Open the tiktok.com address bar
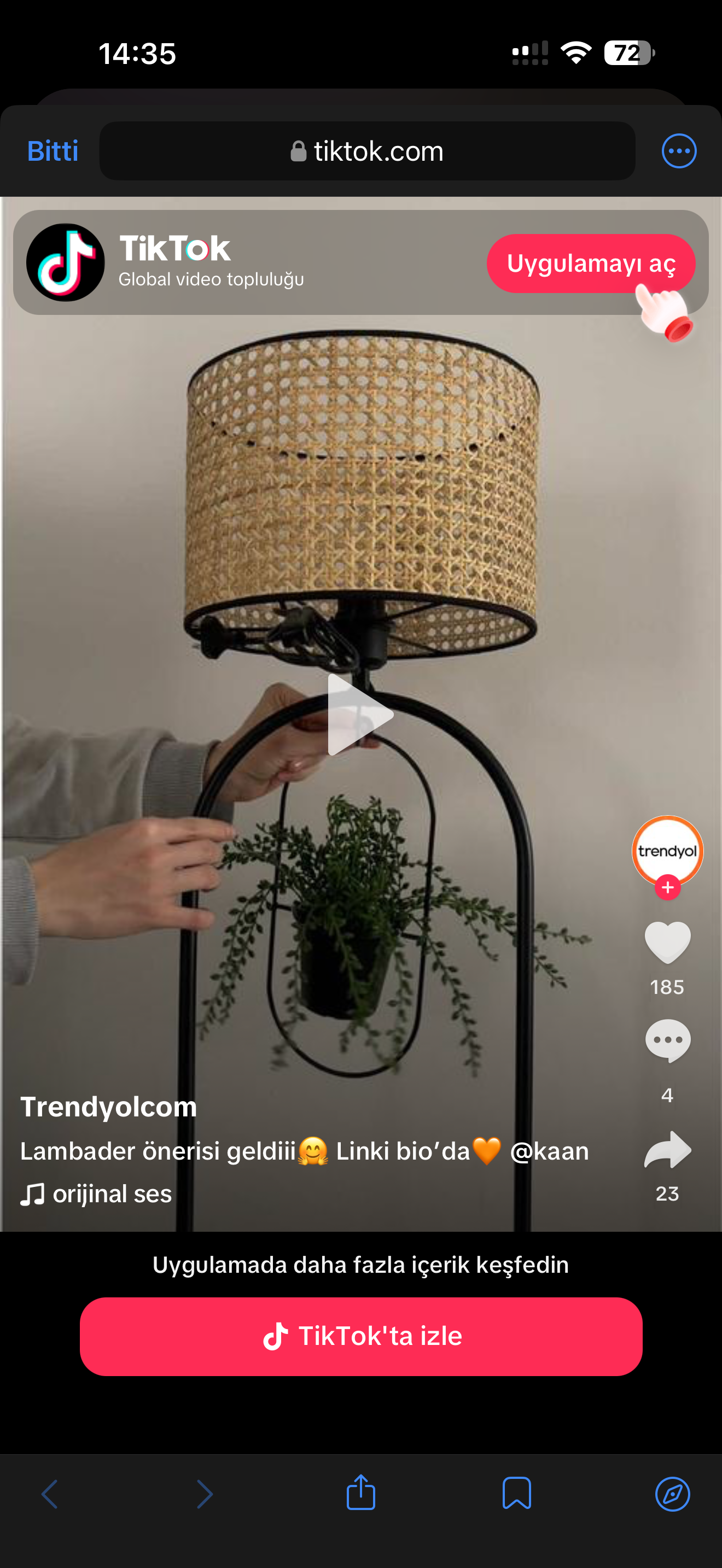The image size is (722, 1568). pos(367,151)
